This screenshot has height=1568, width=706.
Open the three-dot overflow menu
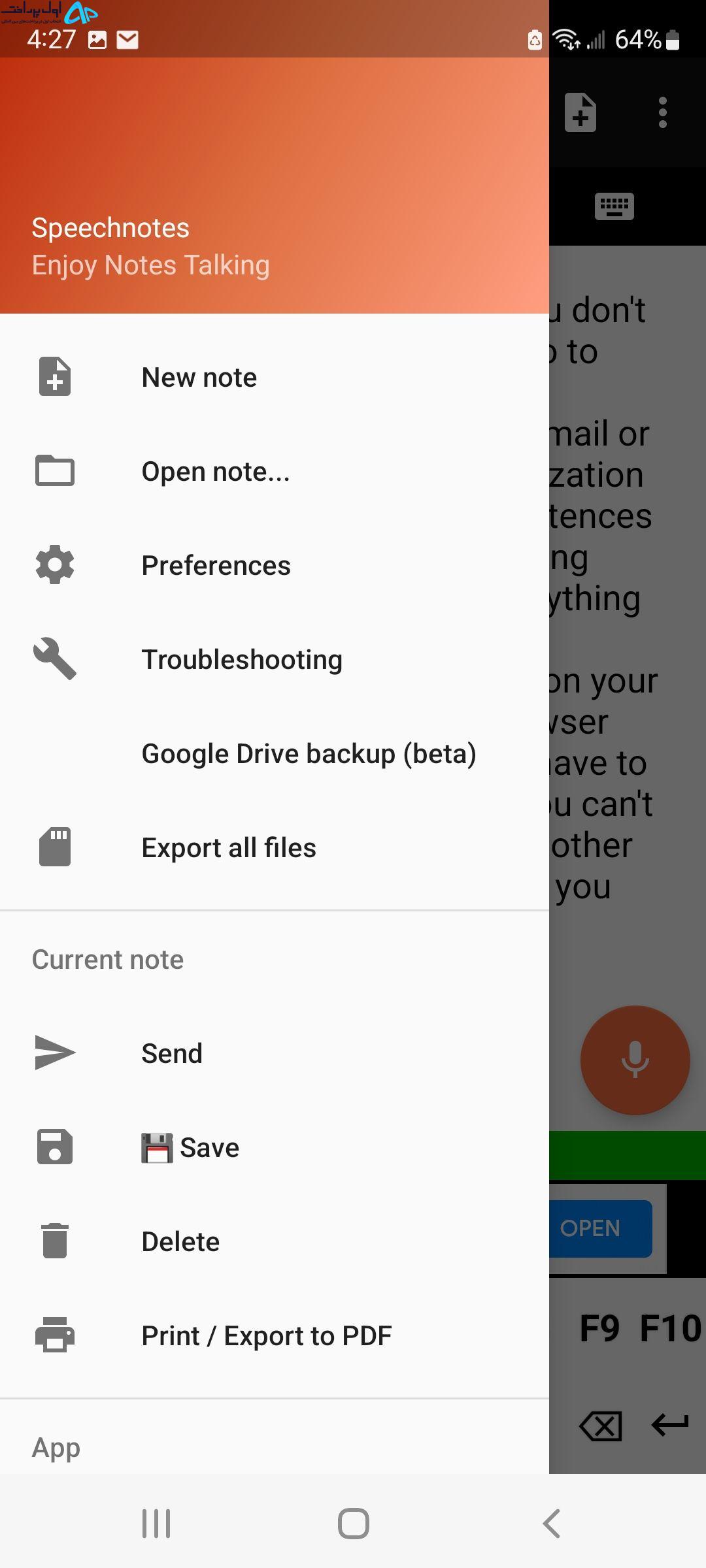(663, 112)
